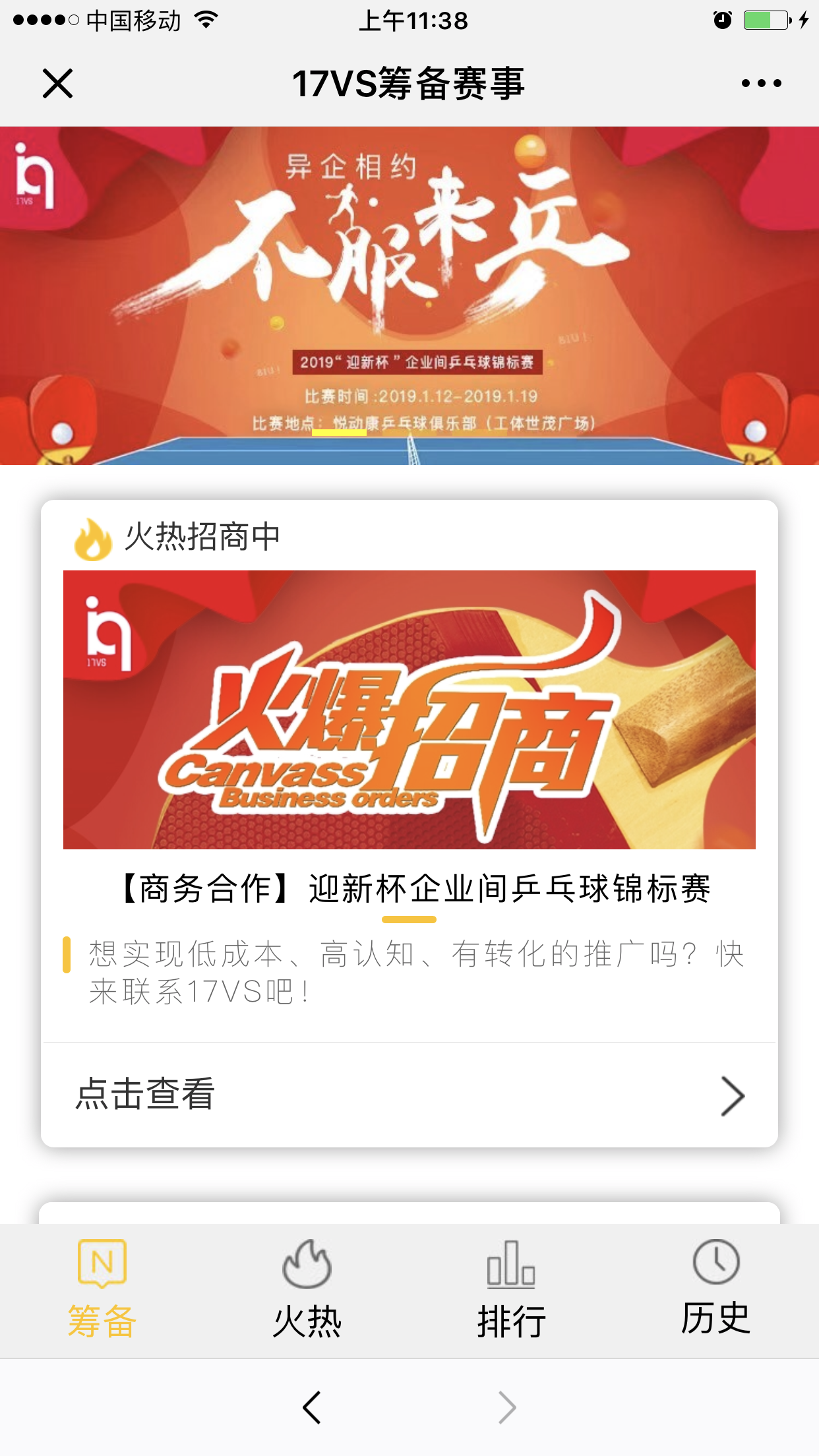Open the 火爆招商 business cooperation image
The width and height of the screenshot is (819, 1456).
[x=409, y=710]
